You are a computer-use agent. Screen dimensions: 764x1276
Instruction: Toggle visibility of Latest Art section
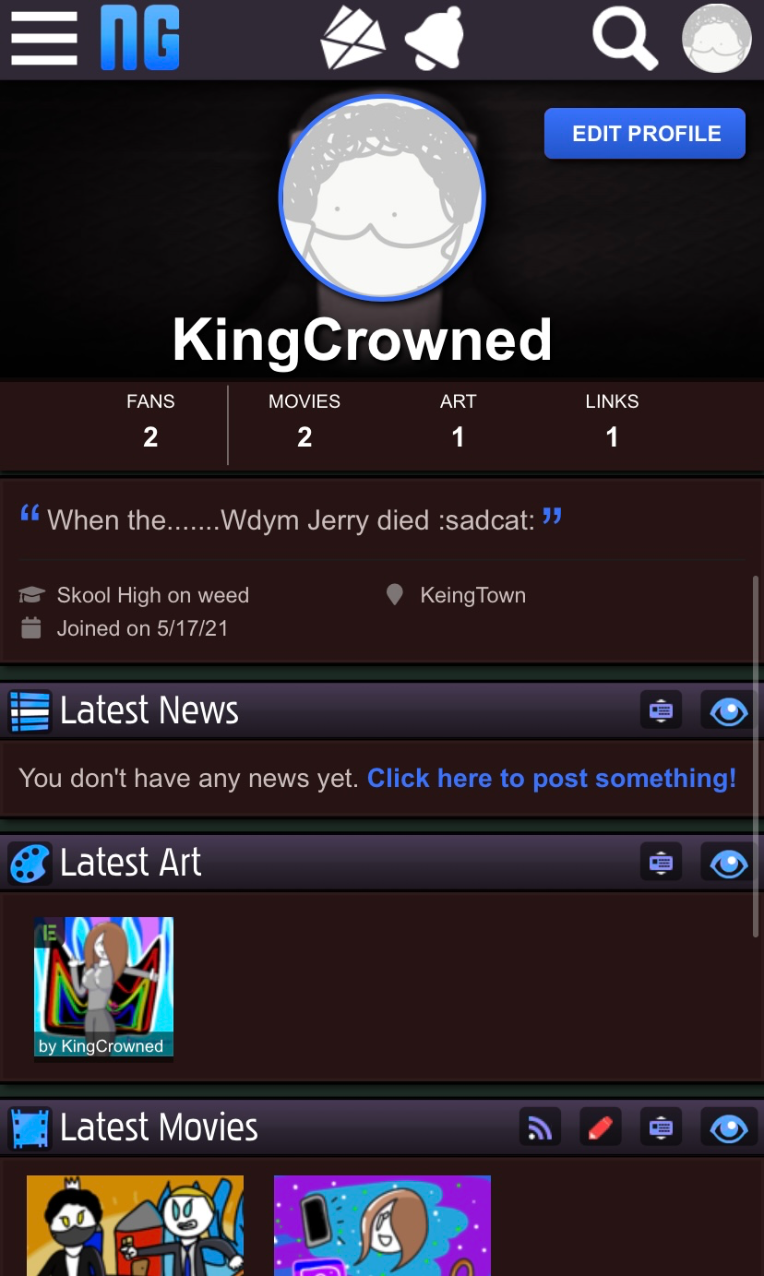pos(728,862)
